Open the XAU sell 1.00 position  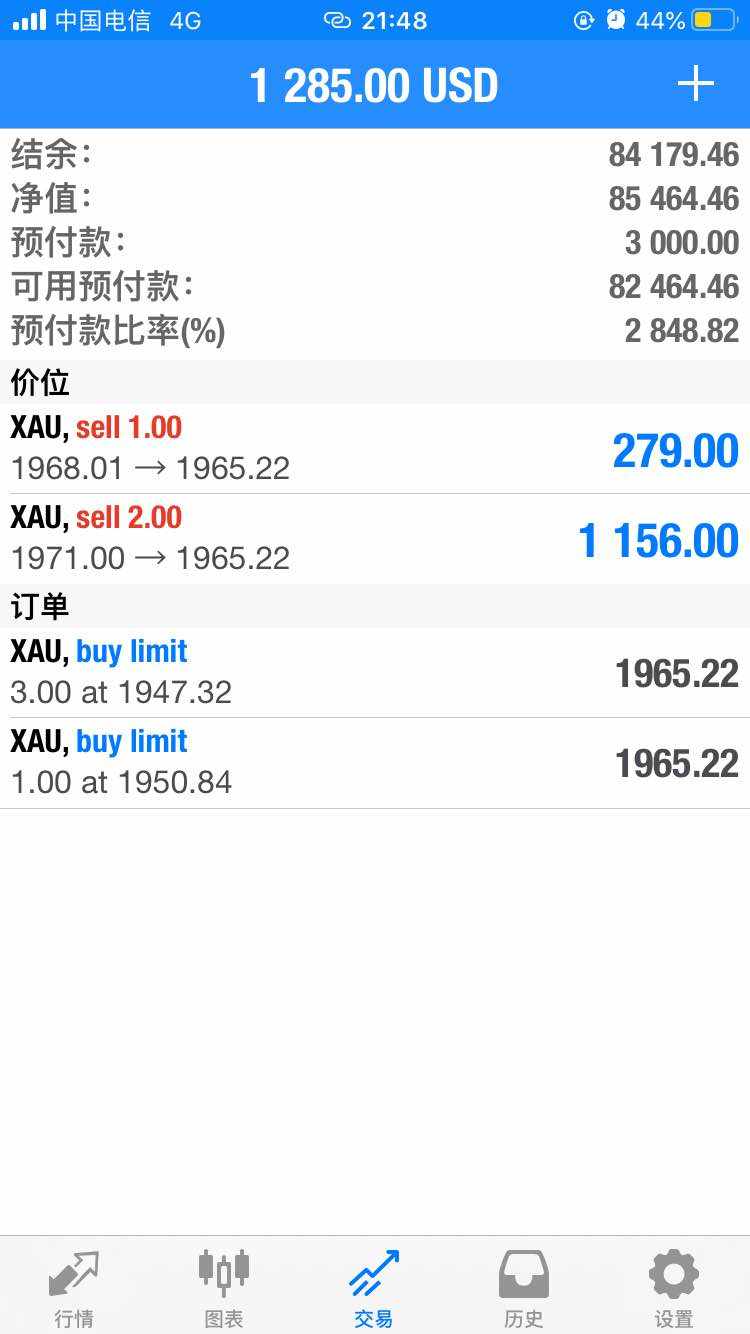375,449
